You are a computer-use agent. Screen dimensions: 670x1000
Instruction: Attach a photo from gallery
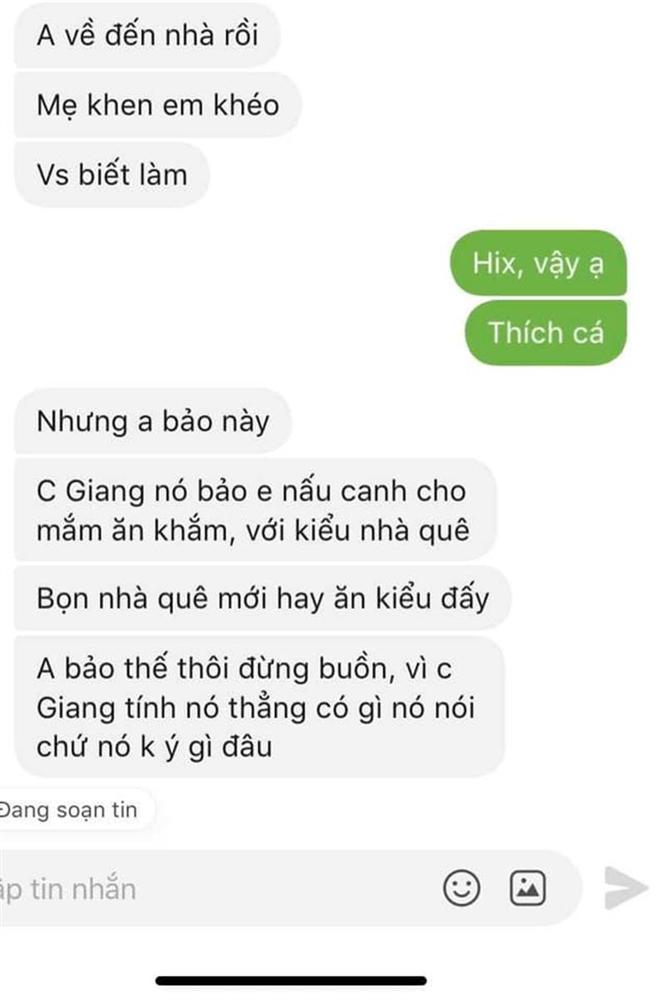coord(527,888)
